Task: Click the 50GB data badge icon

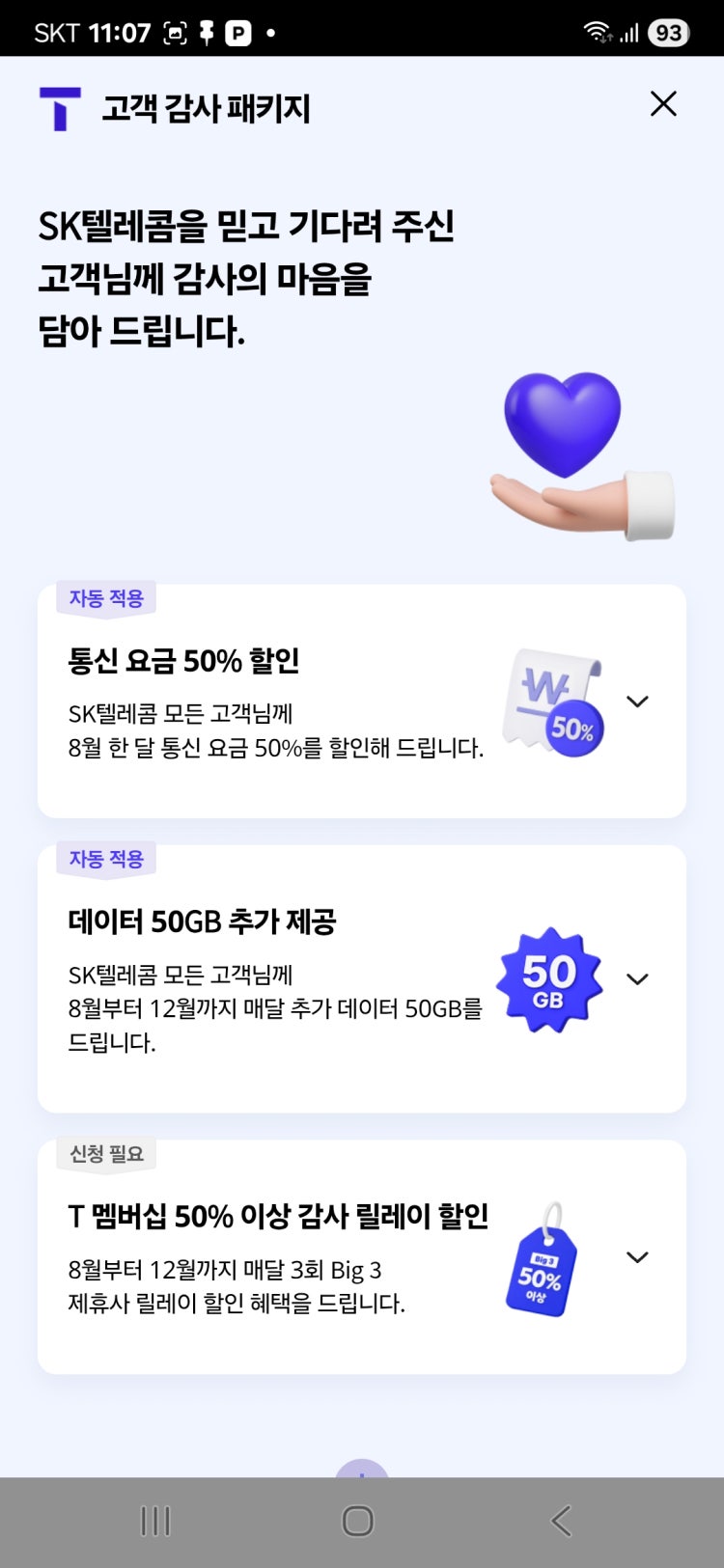Action: coord(548,978)
